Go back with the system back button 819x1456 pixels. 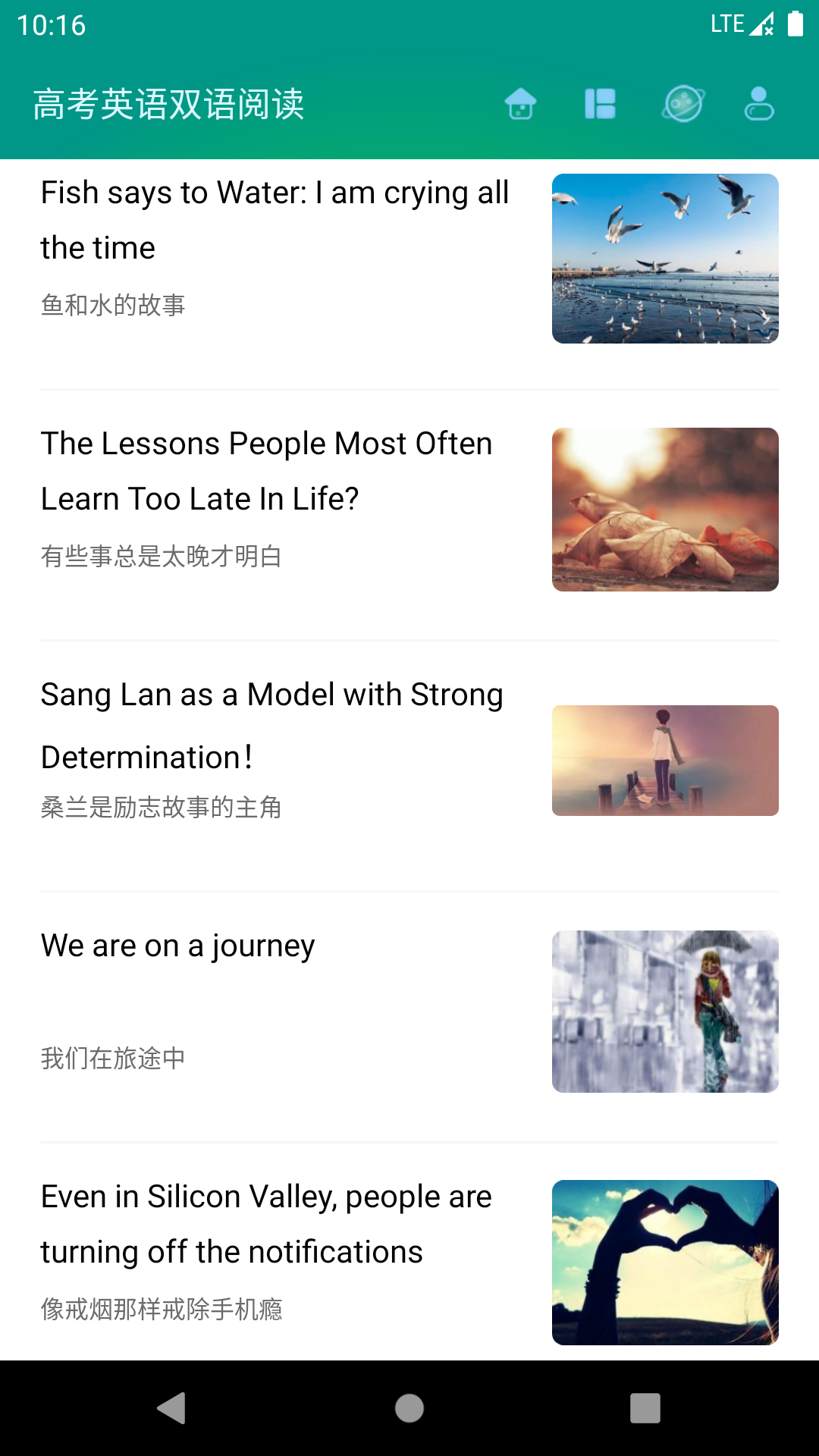pos(172,1408)
